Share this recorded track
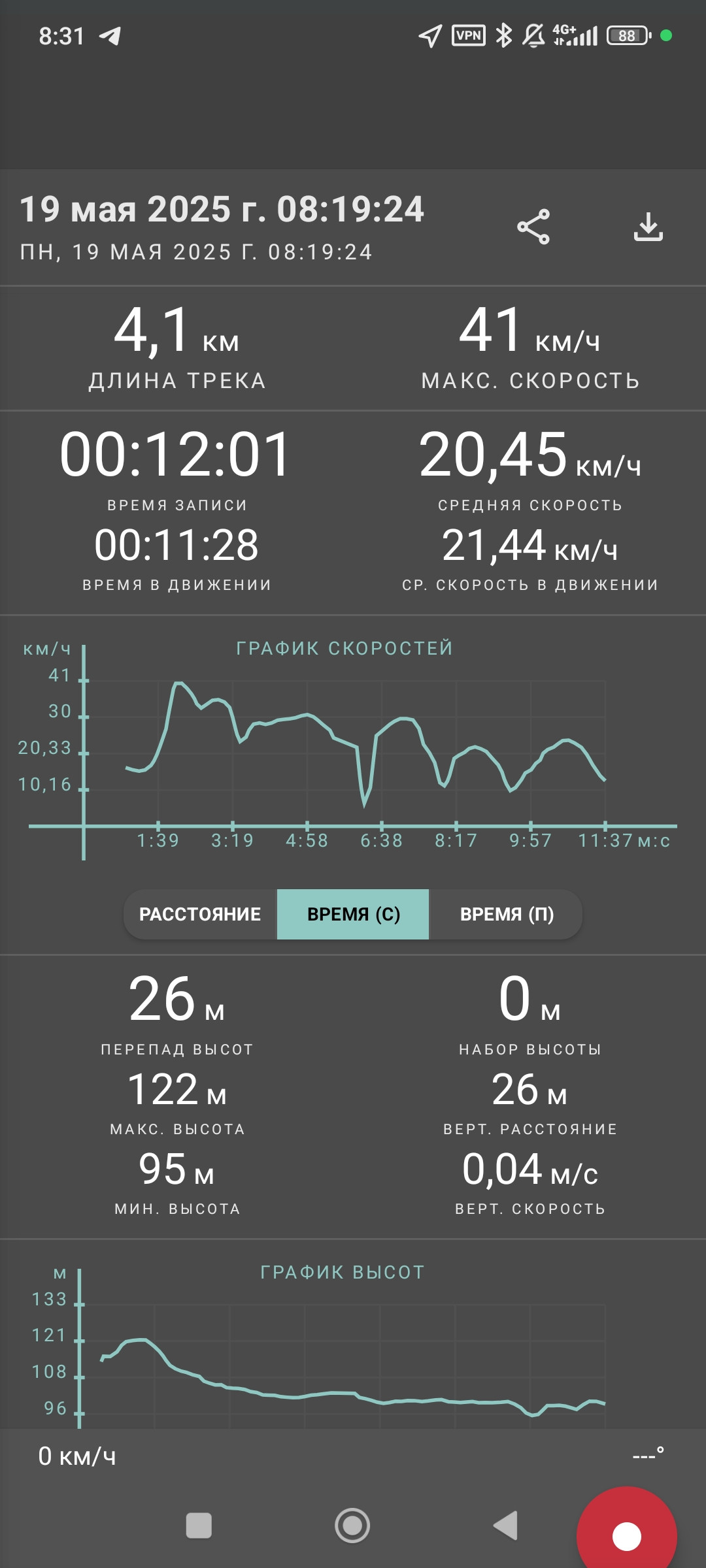The height and width of the screenshot is (1568, 706). pos(533,227)
